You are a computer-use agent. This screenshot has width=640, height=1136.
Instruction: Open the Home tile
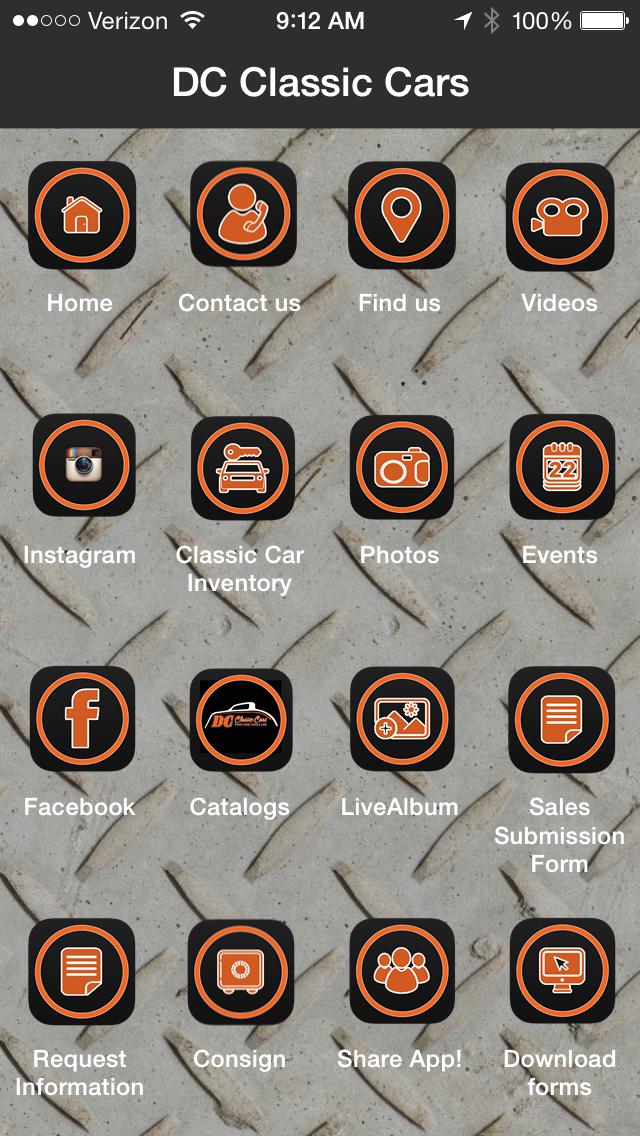(81, 215)
